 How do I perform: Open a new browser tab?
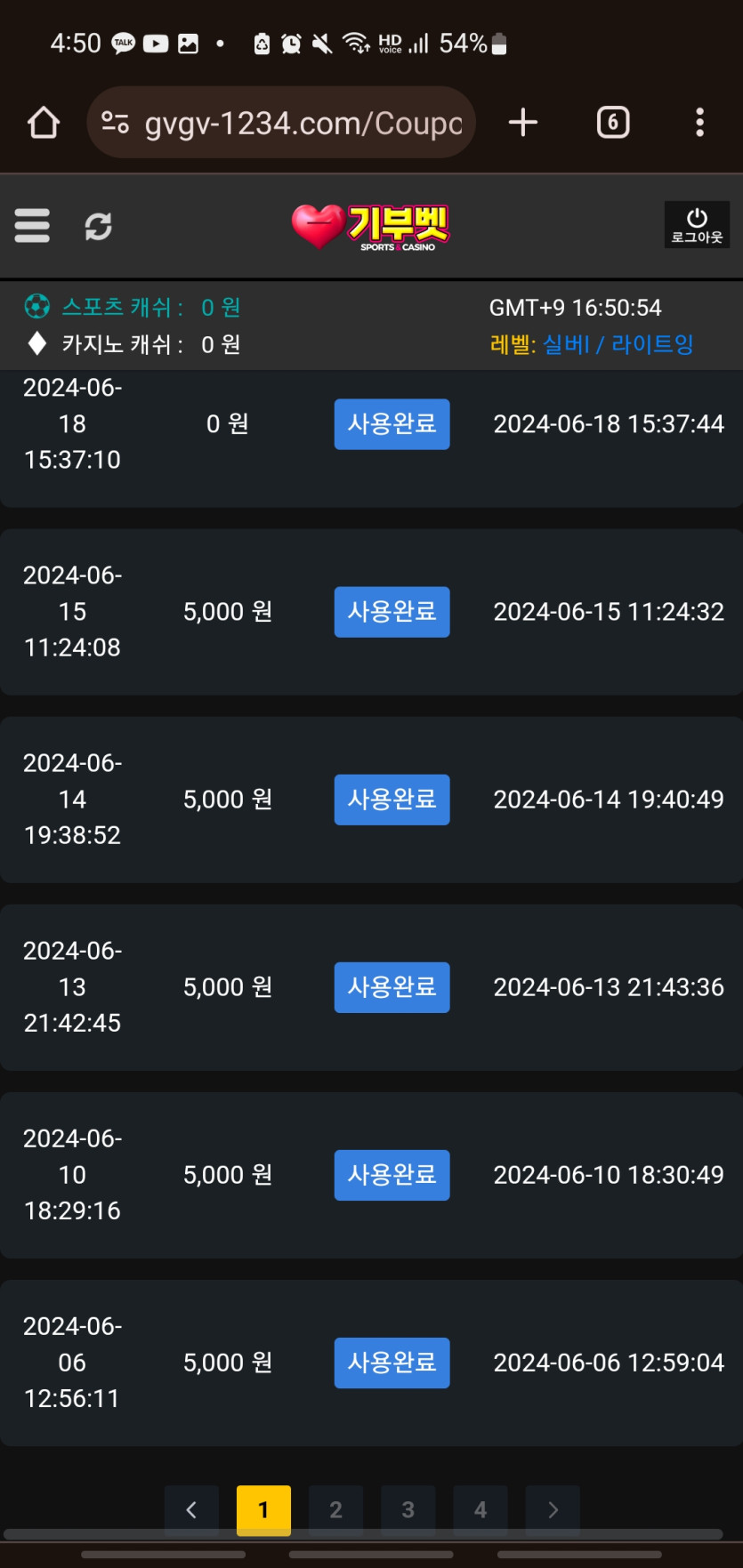point(523,123)
